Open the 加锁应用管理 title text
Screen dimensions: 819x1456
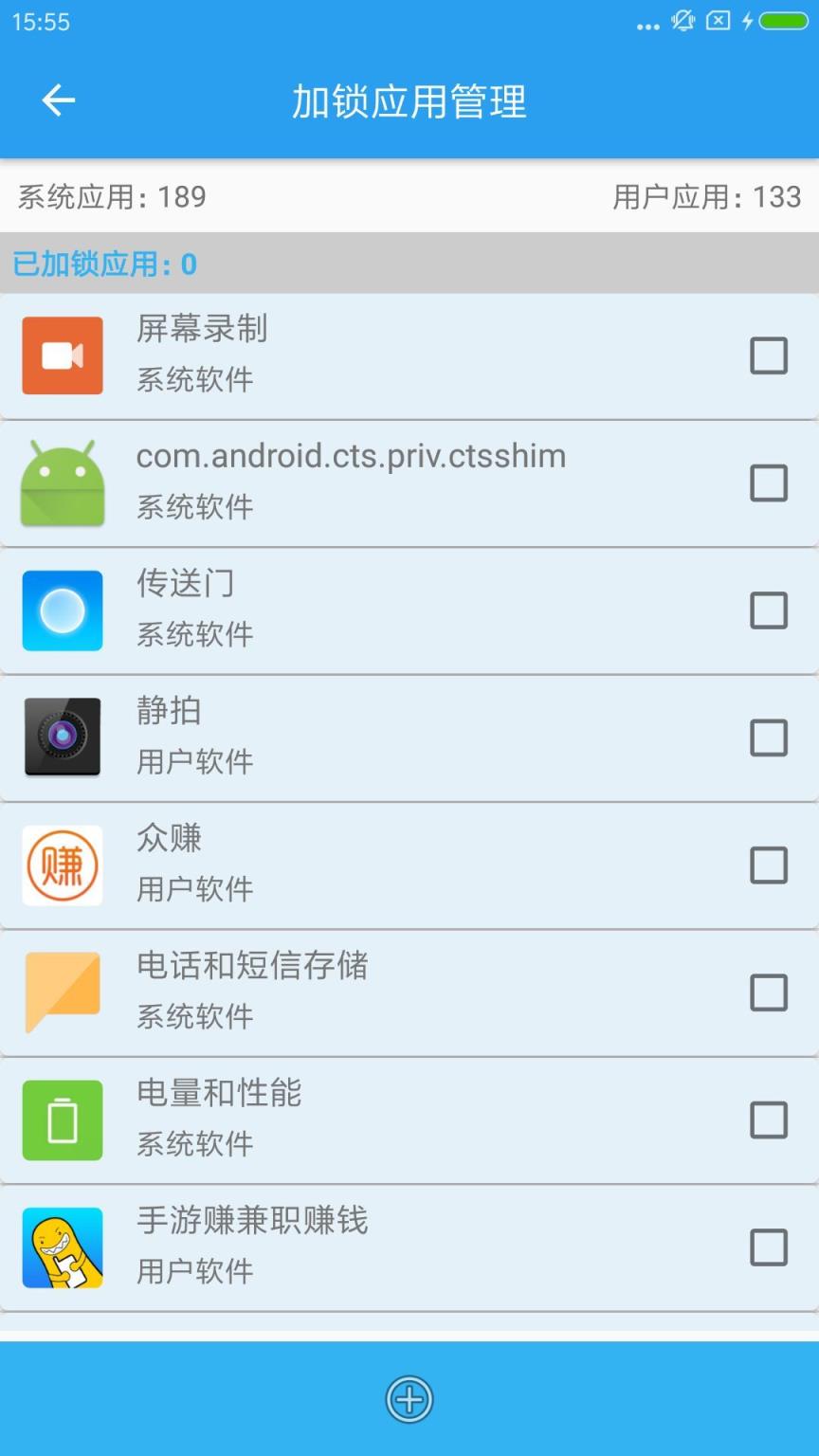409,103
